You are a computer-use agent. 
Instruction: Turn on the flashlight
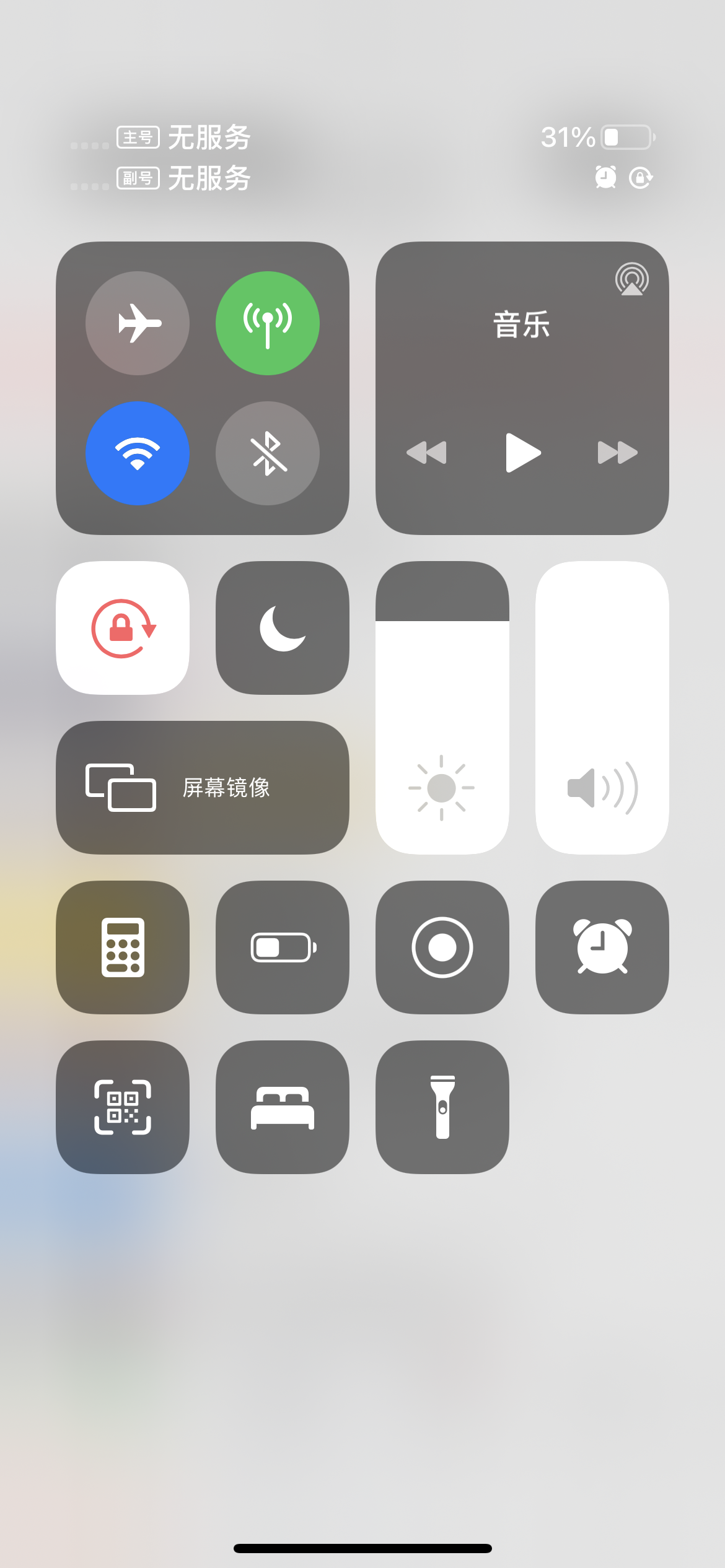tap(442, 1107)
